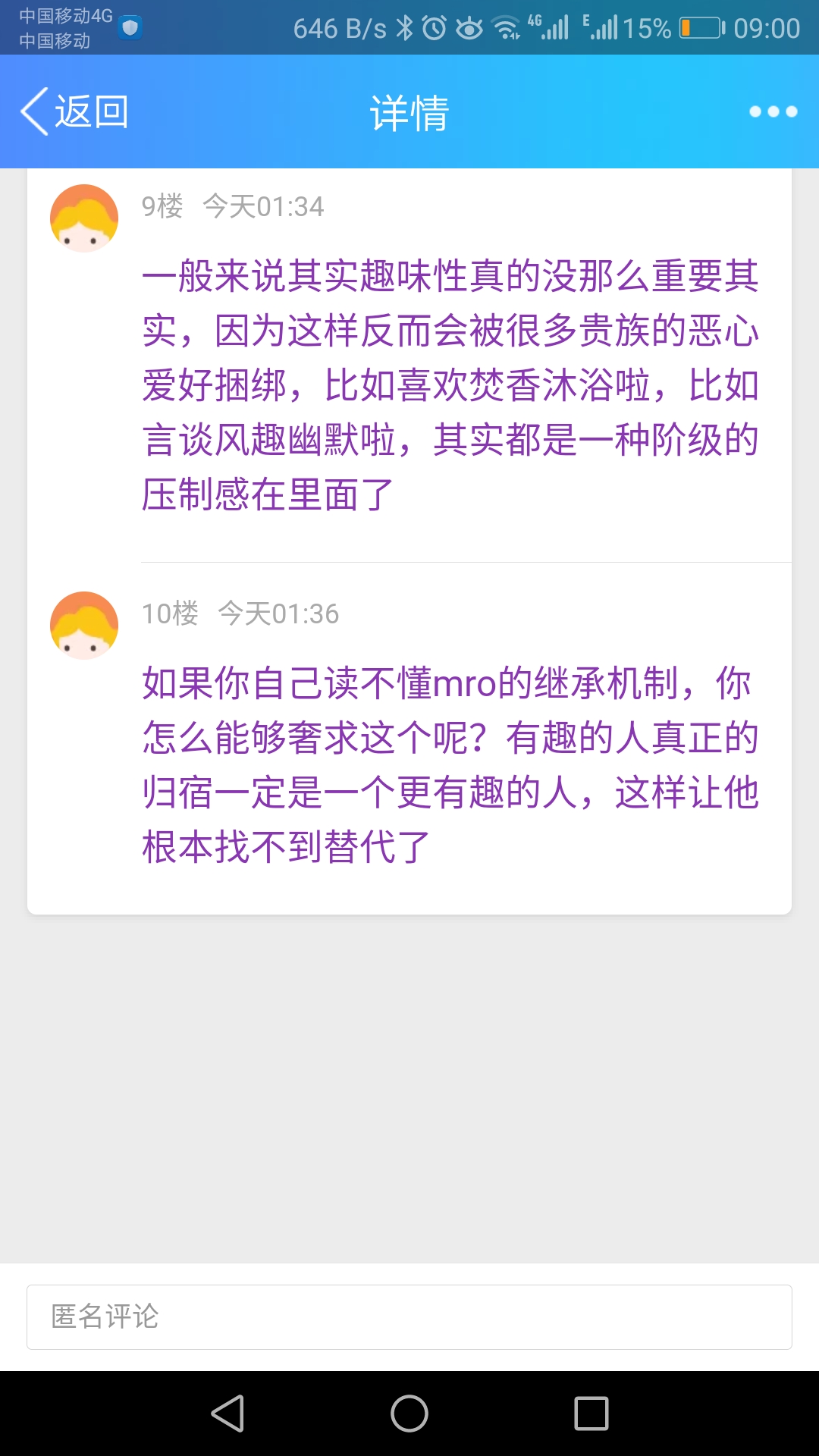Open the three-dot more options menu
The height and width of the screenshot is (1456, 819).
(773, 111)
